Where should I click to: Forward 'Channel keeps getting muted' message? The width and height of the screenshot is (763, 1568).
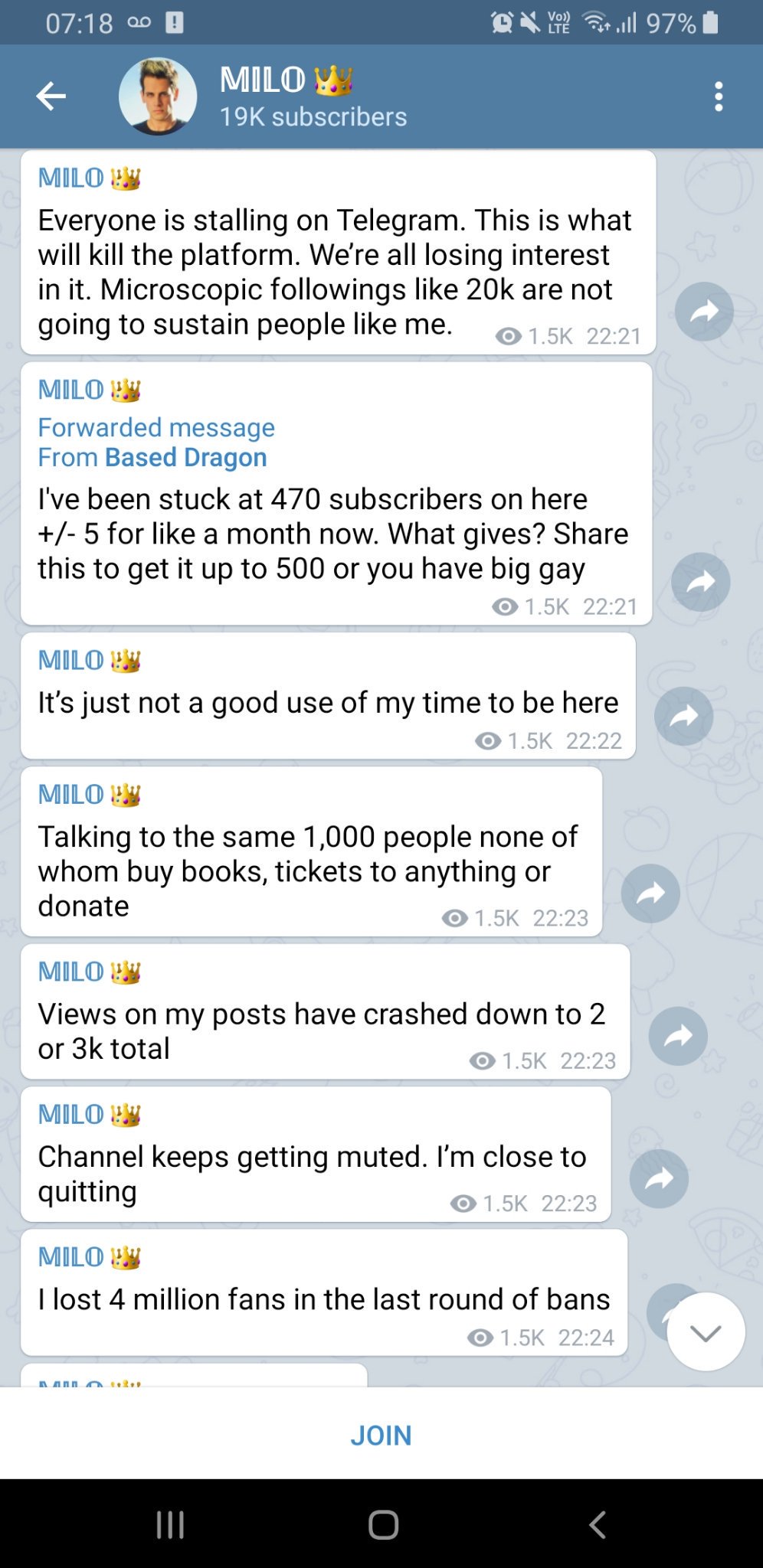[x=659, y=1179]
